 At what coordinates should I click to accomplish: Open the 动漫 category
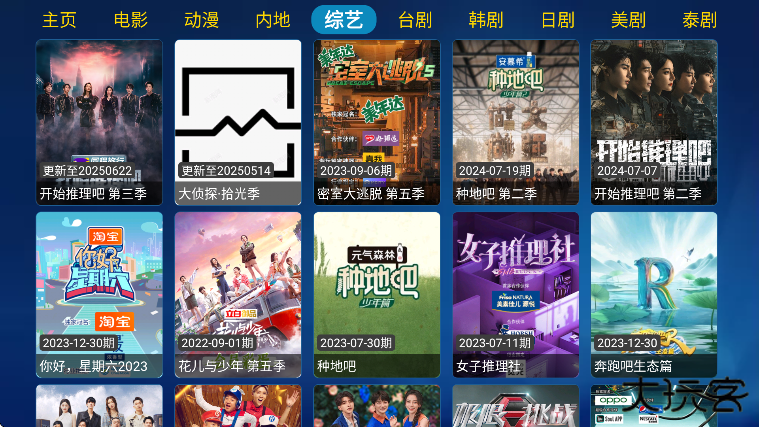201,20
